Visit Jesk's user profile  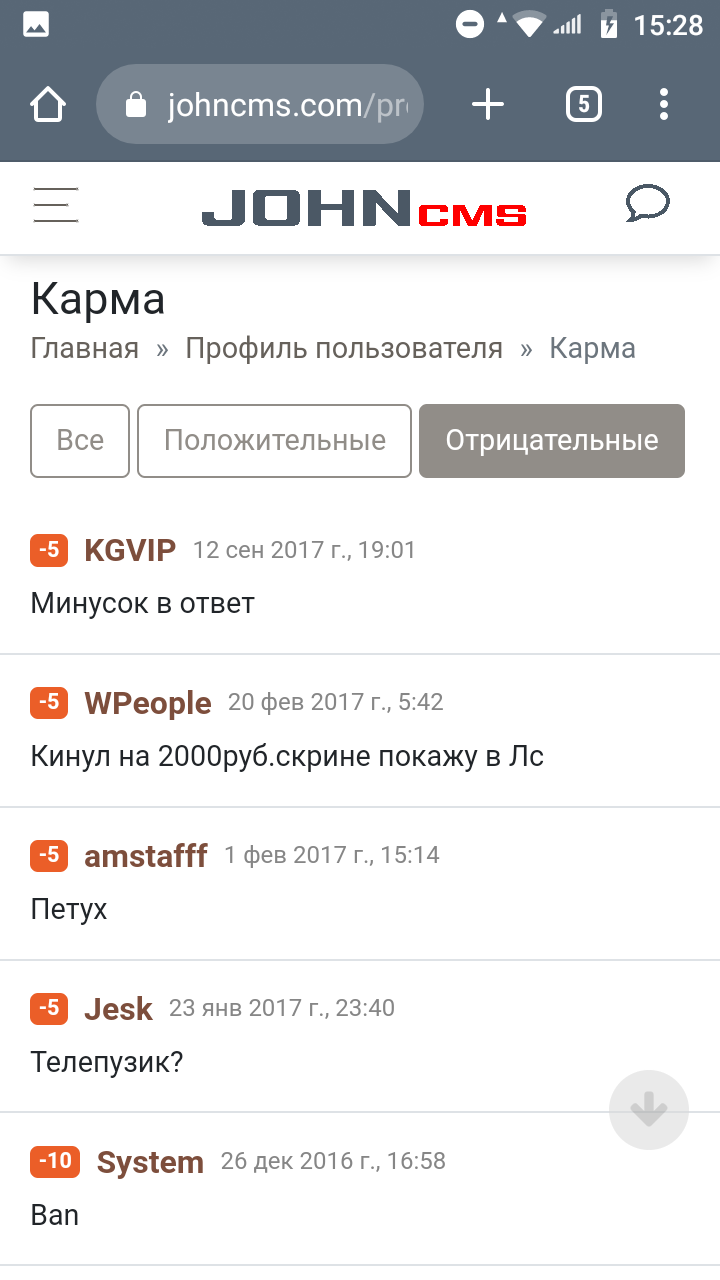118,1009
